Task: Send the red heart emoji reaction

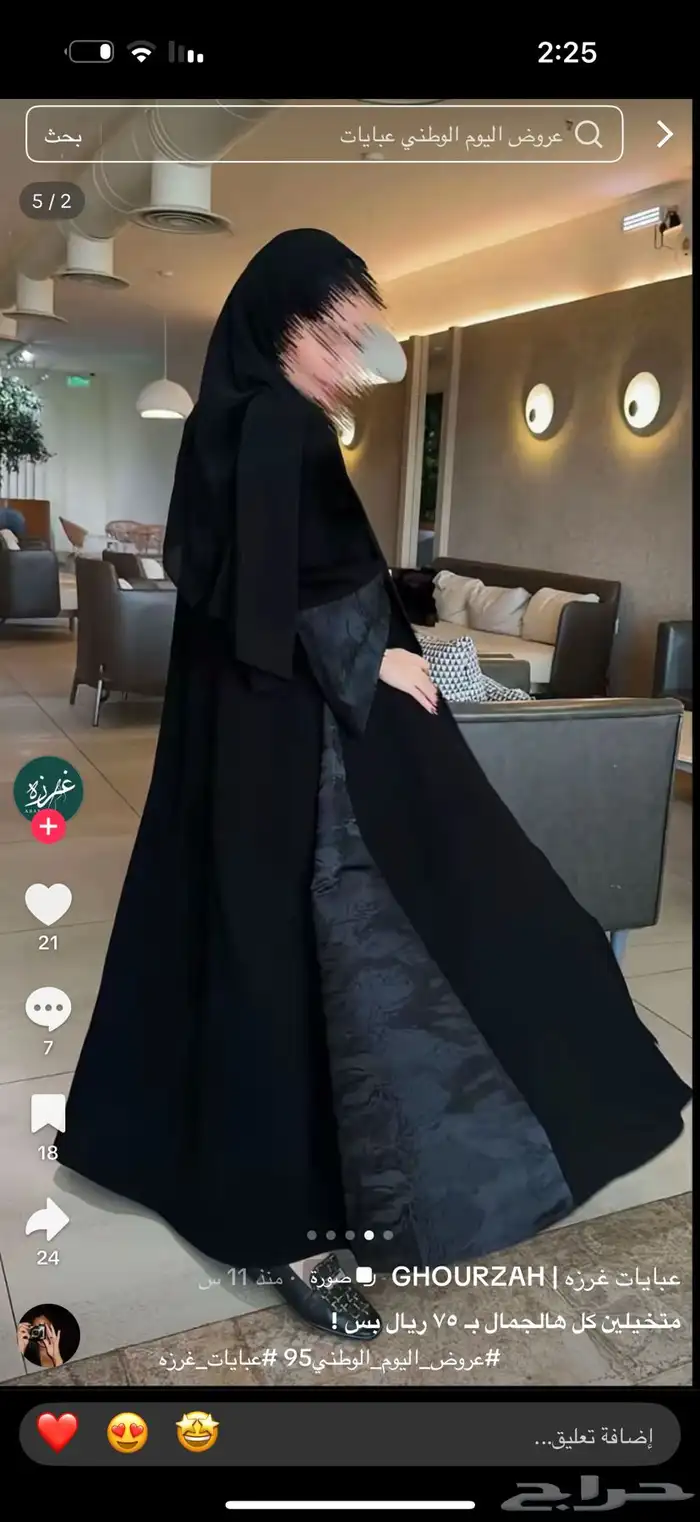Action: pos(57,1434)
